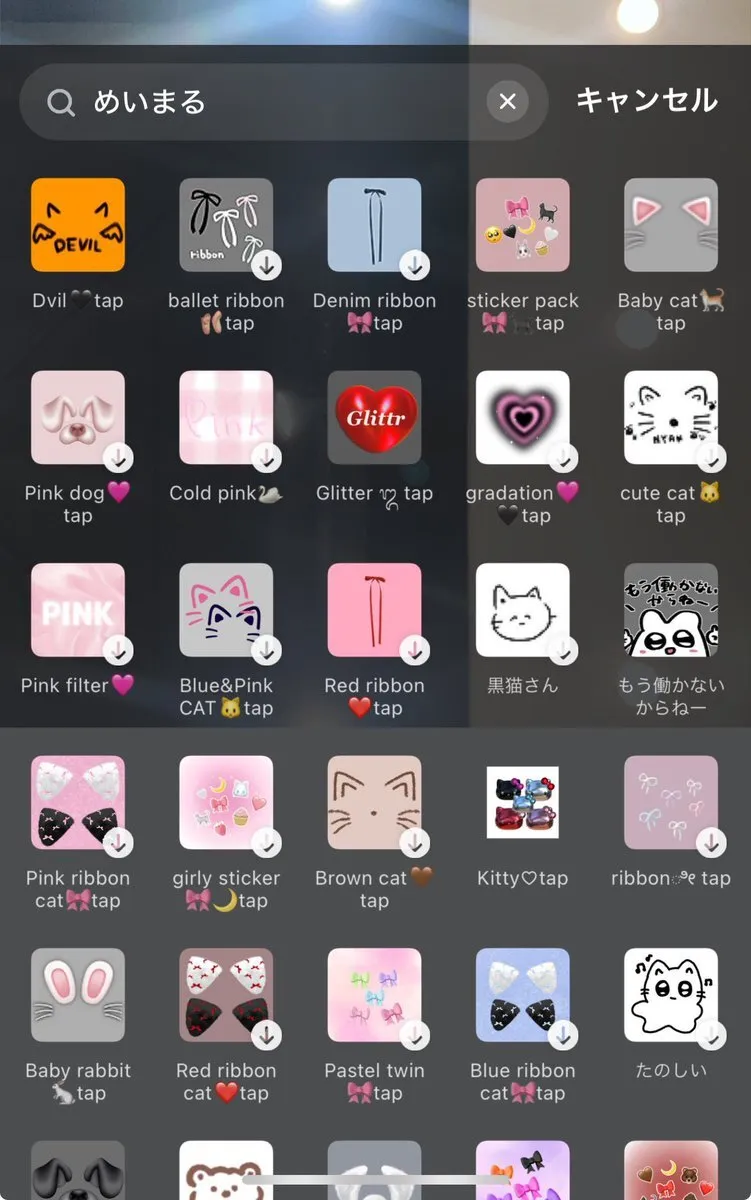This screenshot has height=1200, width=751.
Task: Clear the search text with the X button
Action: click(x=507, y=102)
